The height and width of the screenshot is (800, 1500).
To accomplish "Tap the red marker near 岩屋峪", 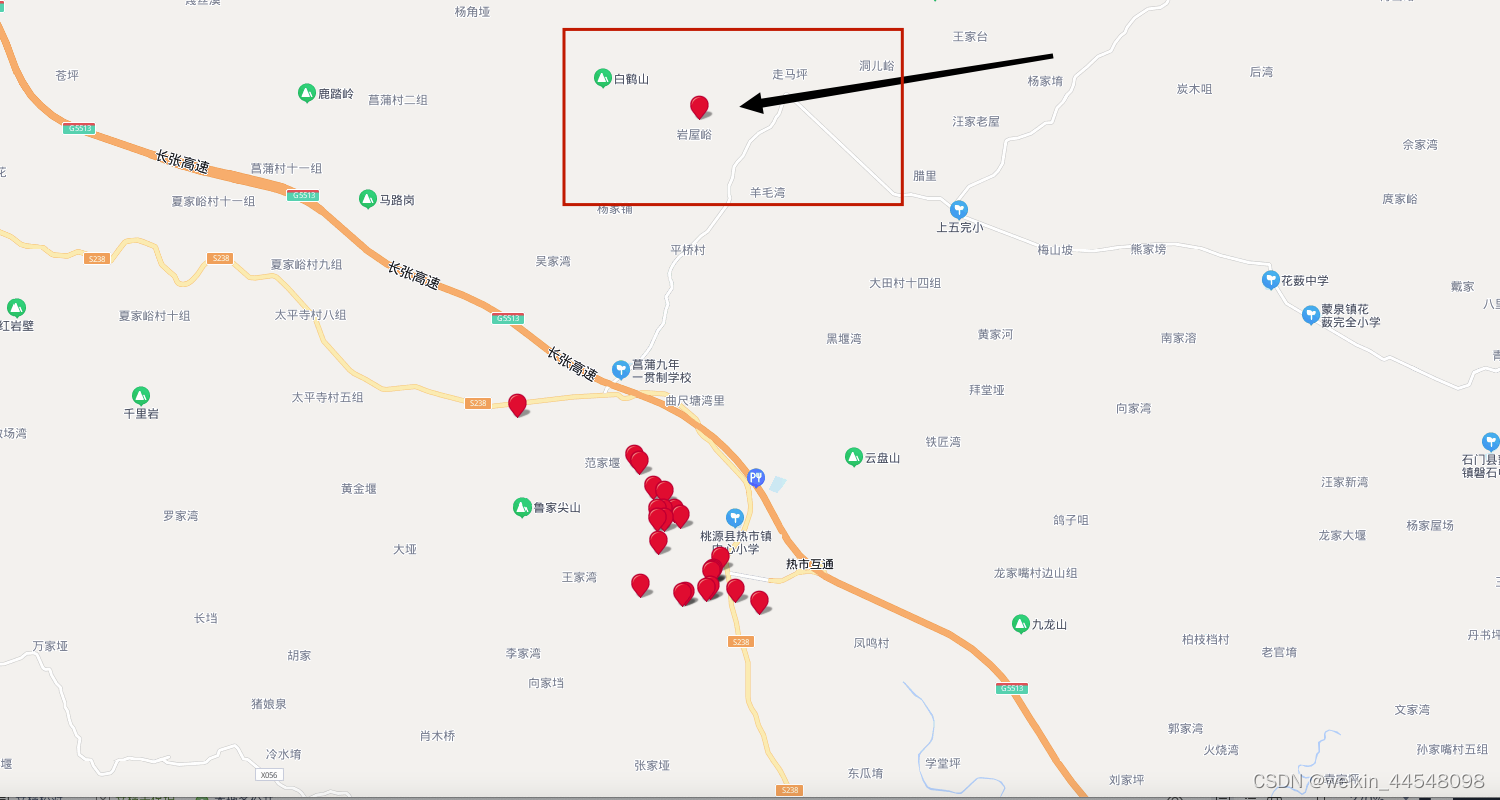I will click(699, 106).
